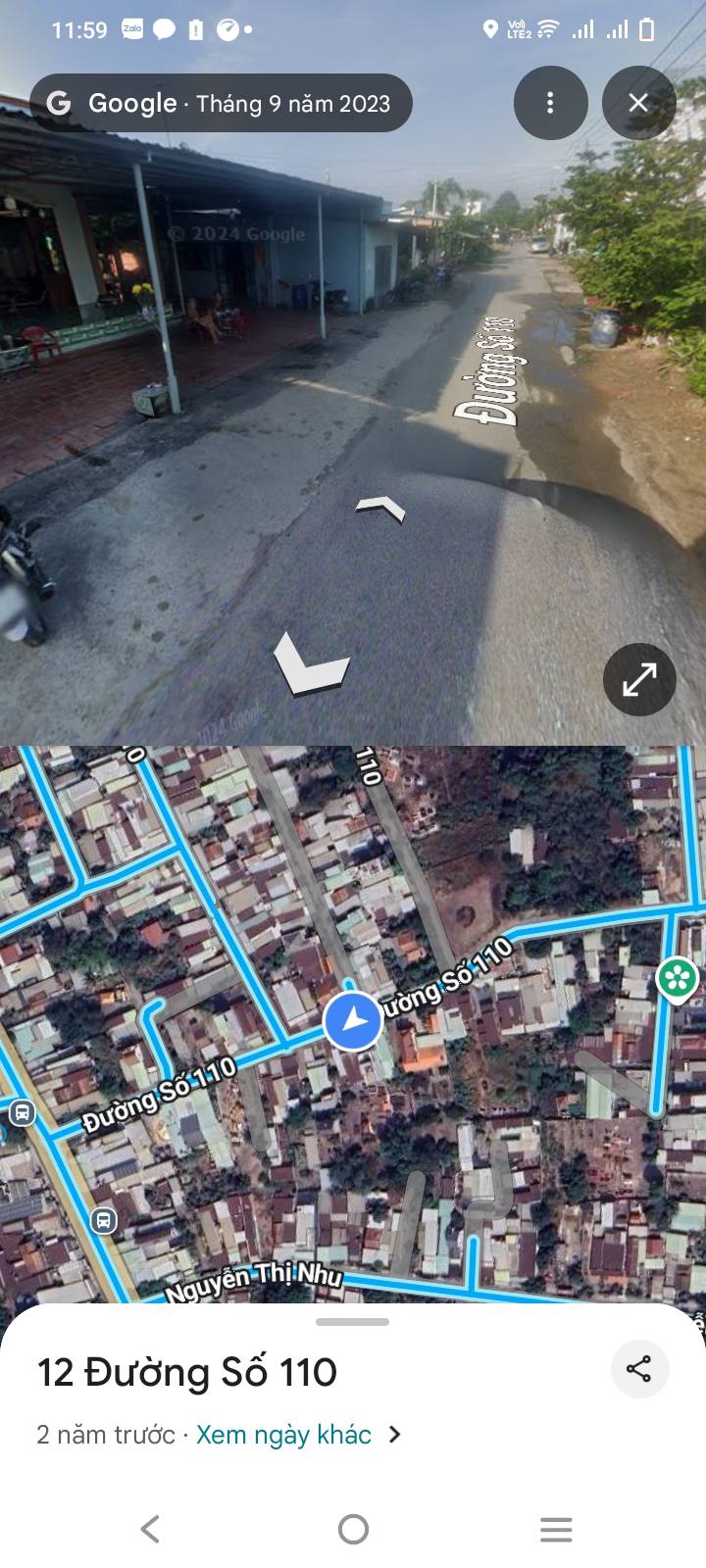Expand Street View to full screen
706x1568 pixels.
(639, 679)
